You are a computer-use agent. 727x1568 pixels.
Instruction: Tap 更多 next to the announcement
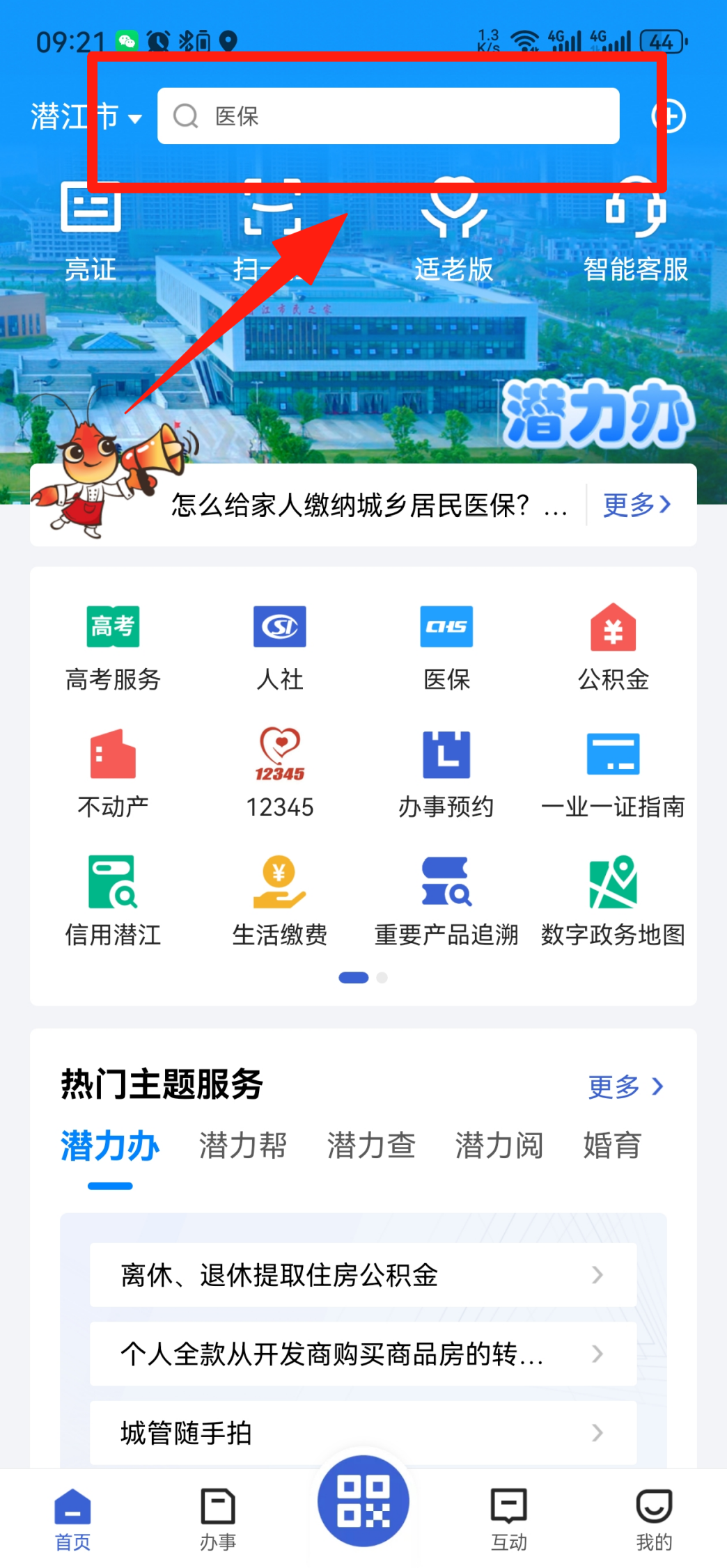coord(636,505)
